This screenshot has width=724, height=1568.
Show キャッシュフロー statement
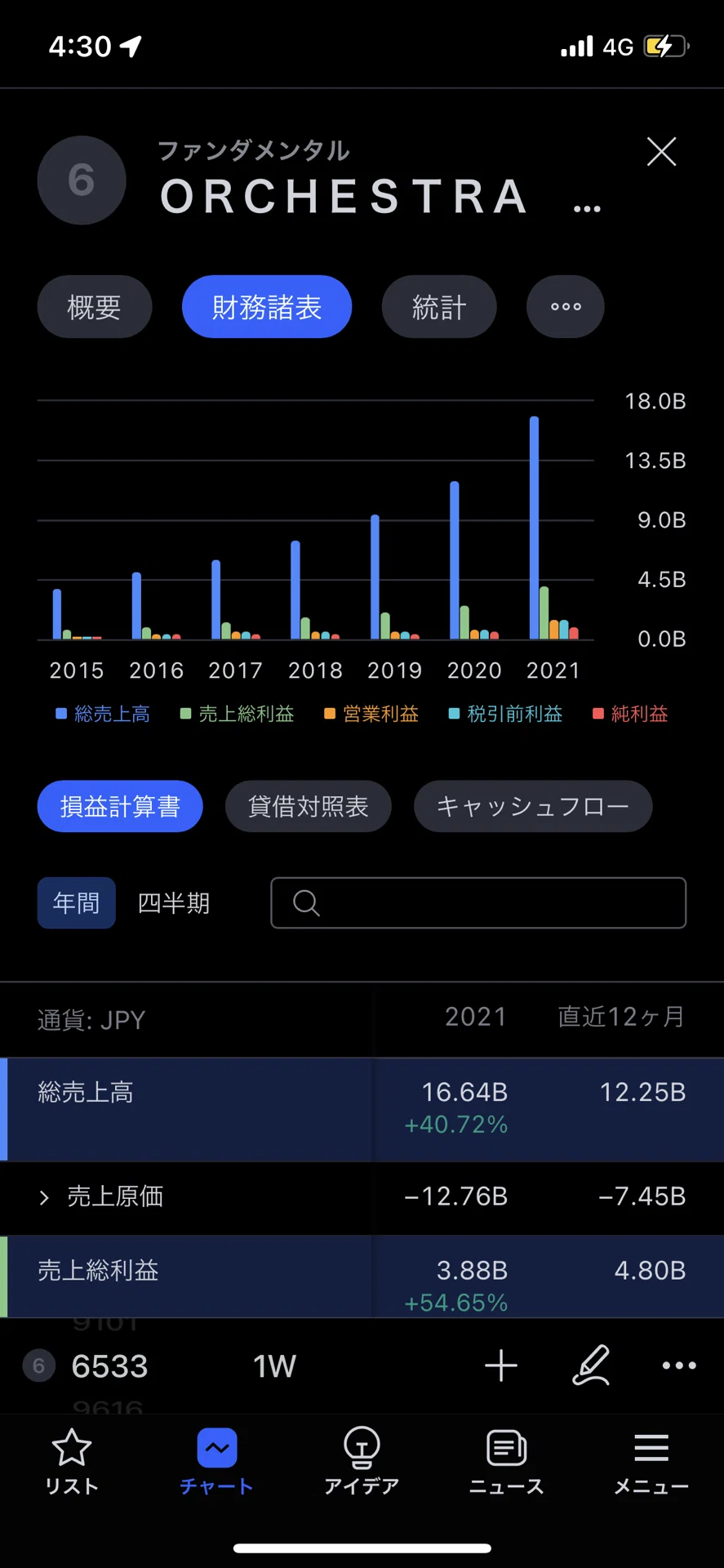(x=533, y=807)
